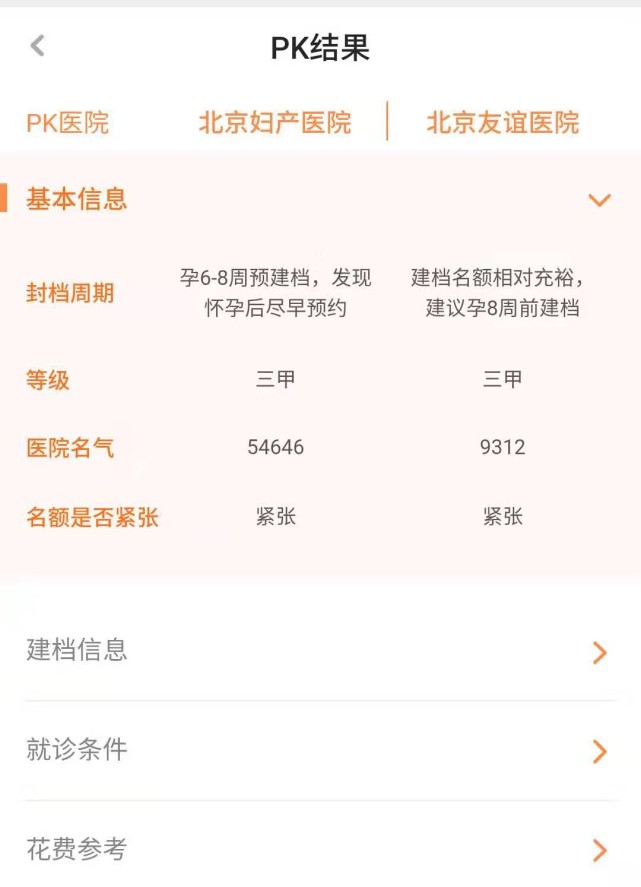Open the 就诊条件 section
This screenshot has width=641, height=887.
[599, 751]
